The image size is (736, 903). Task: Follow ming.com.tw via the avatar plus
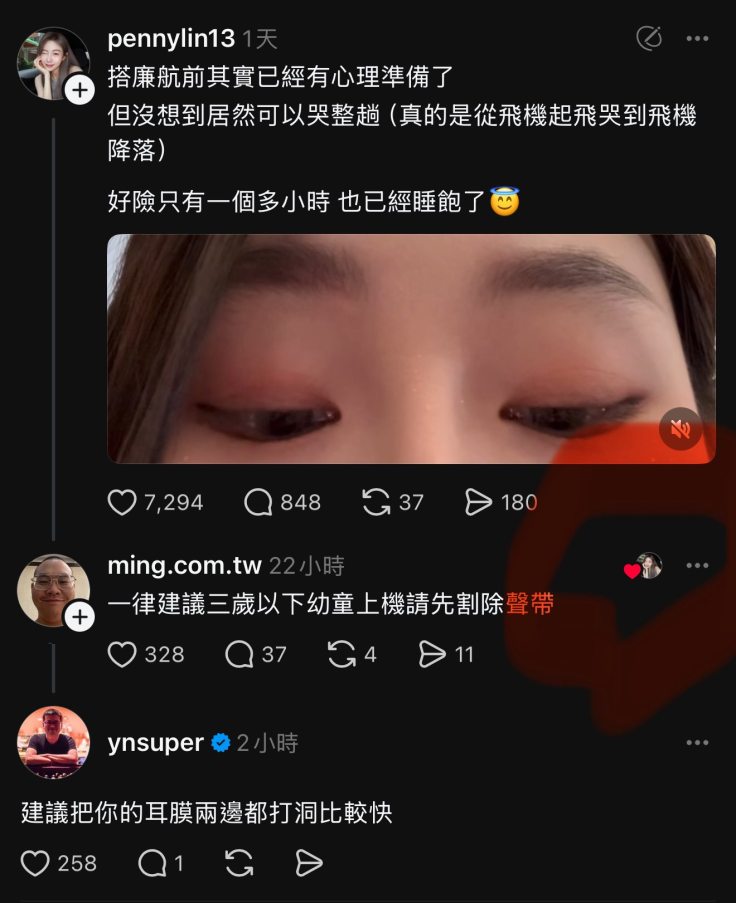click(x=79, y=618)
